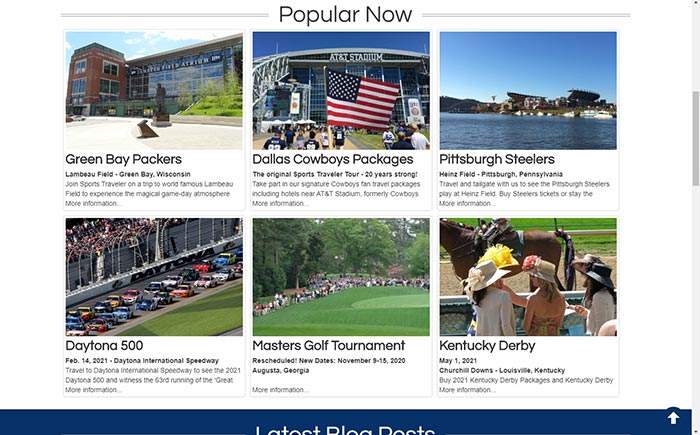
Task: Open the Green Bay Packers photo tile
Action: tap(154, 90)
